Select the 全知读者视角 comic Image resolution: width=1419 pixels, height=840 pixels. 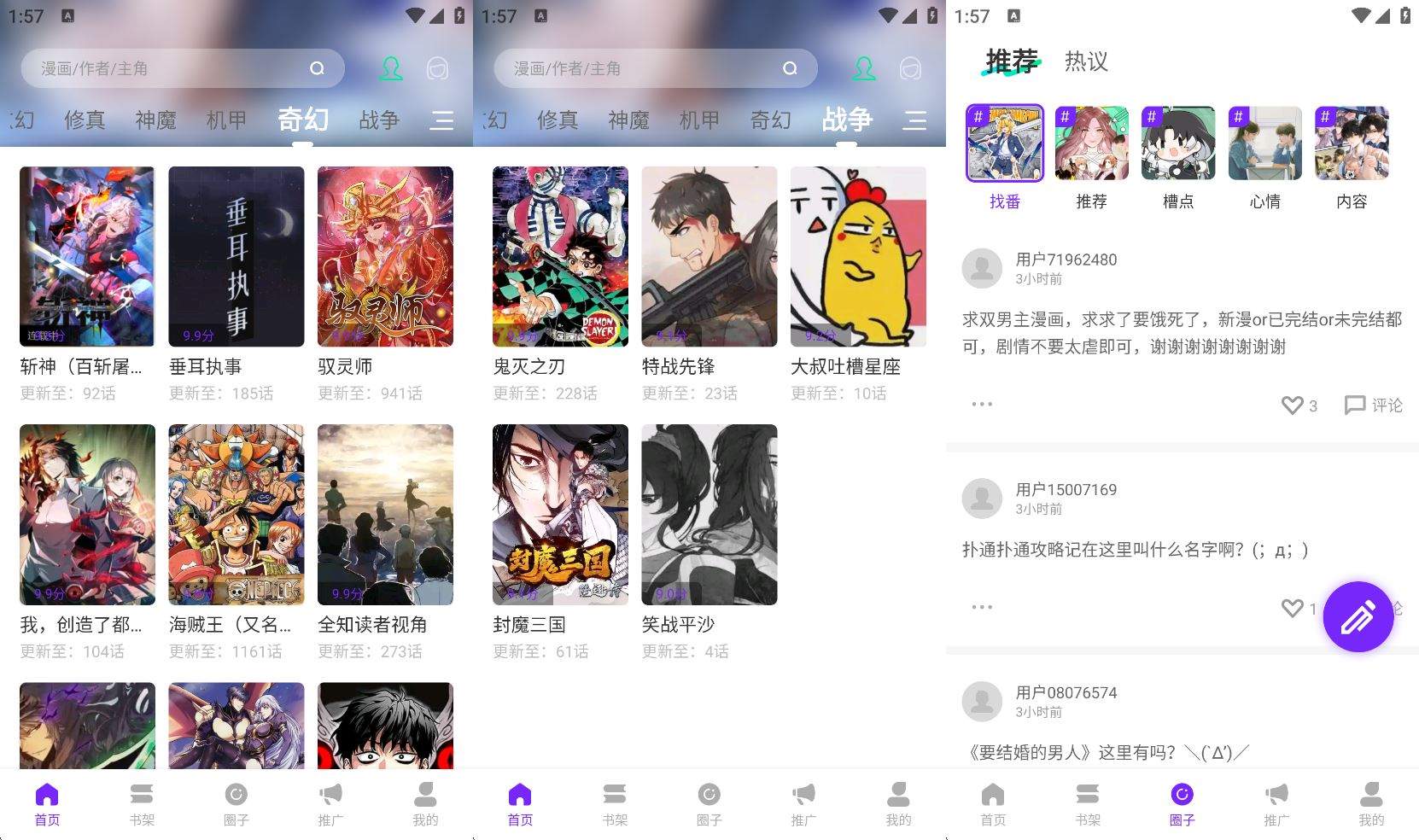click(385, 515)
